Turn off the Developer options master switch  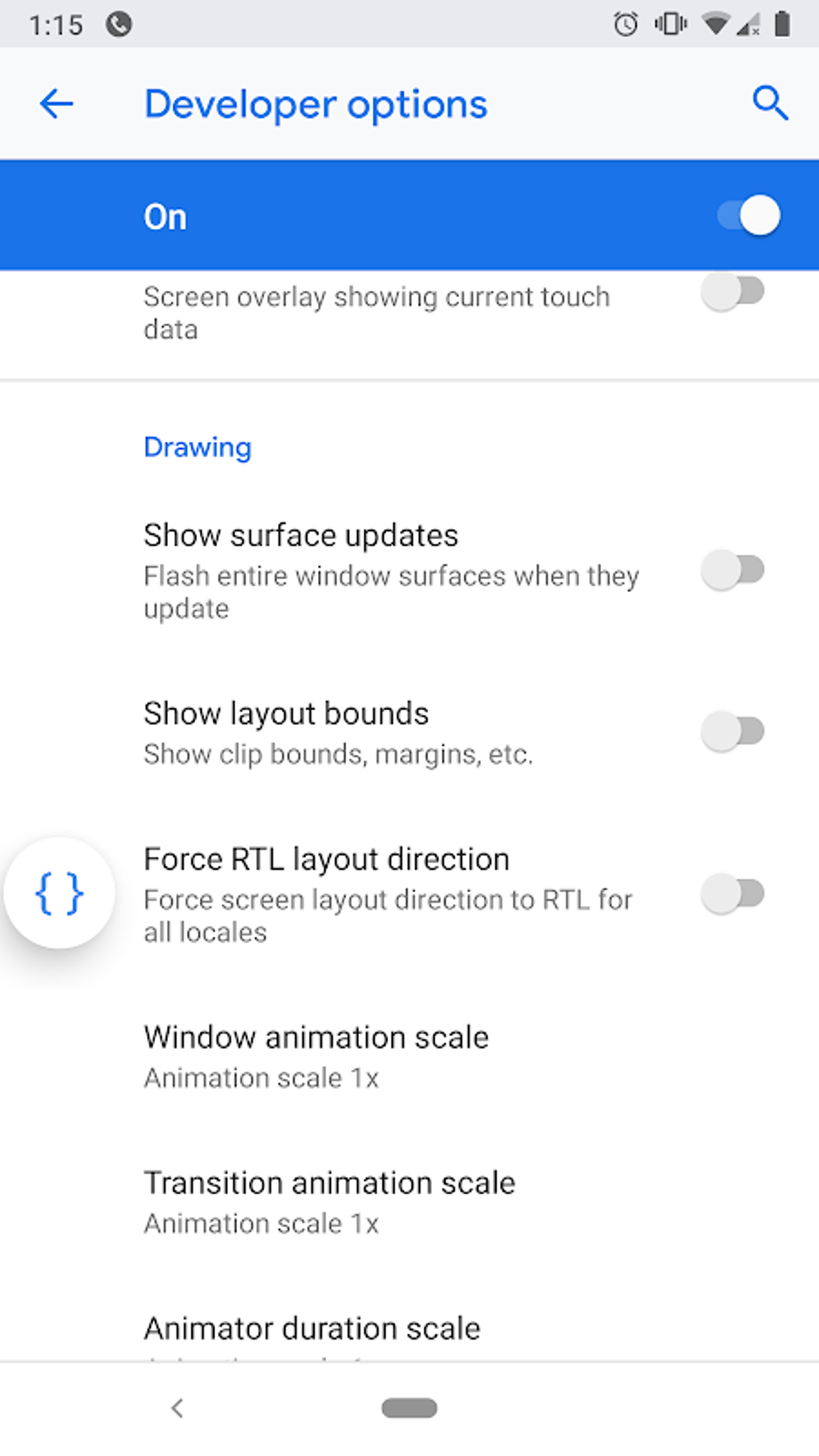click(745, 215)
